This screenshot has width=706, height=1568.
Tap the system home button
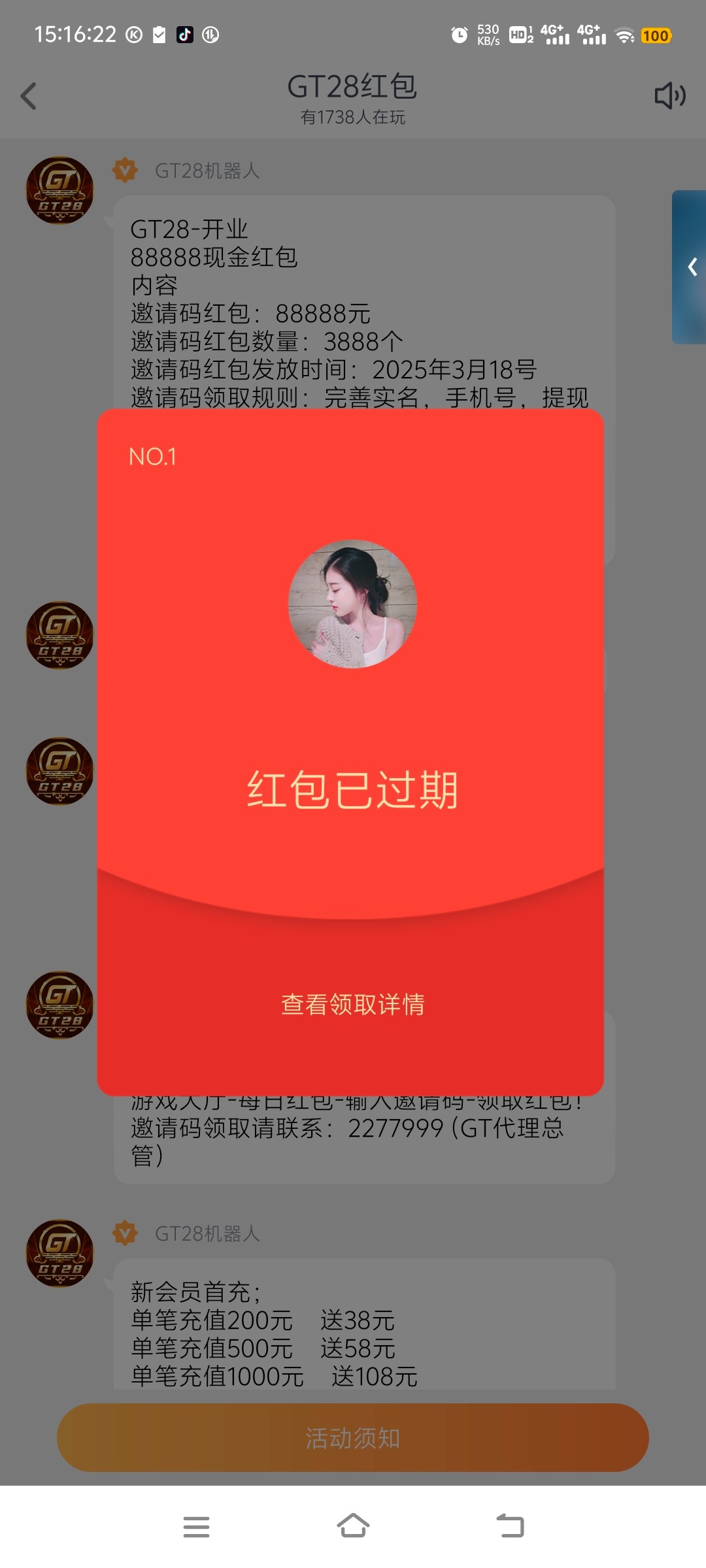(352, 1526)
